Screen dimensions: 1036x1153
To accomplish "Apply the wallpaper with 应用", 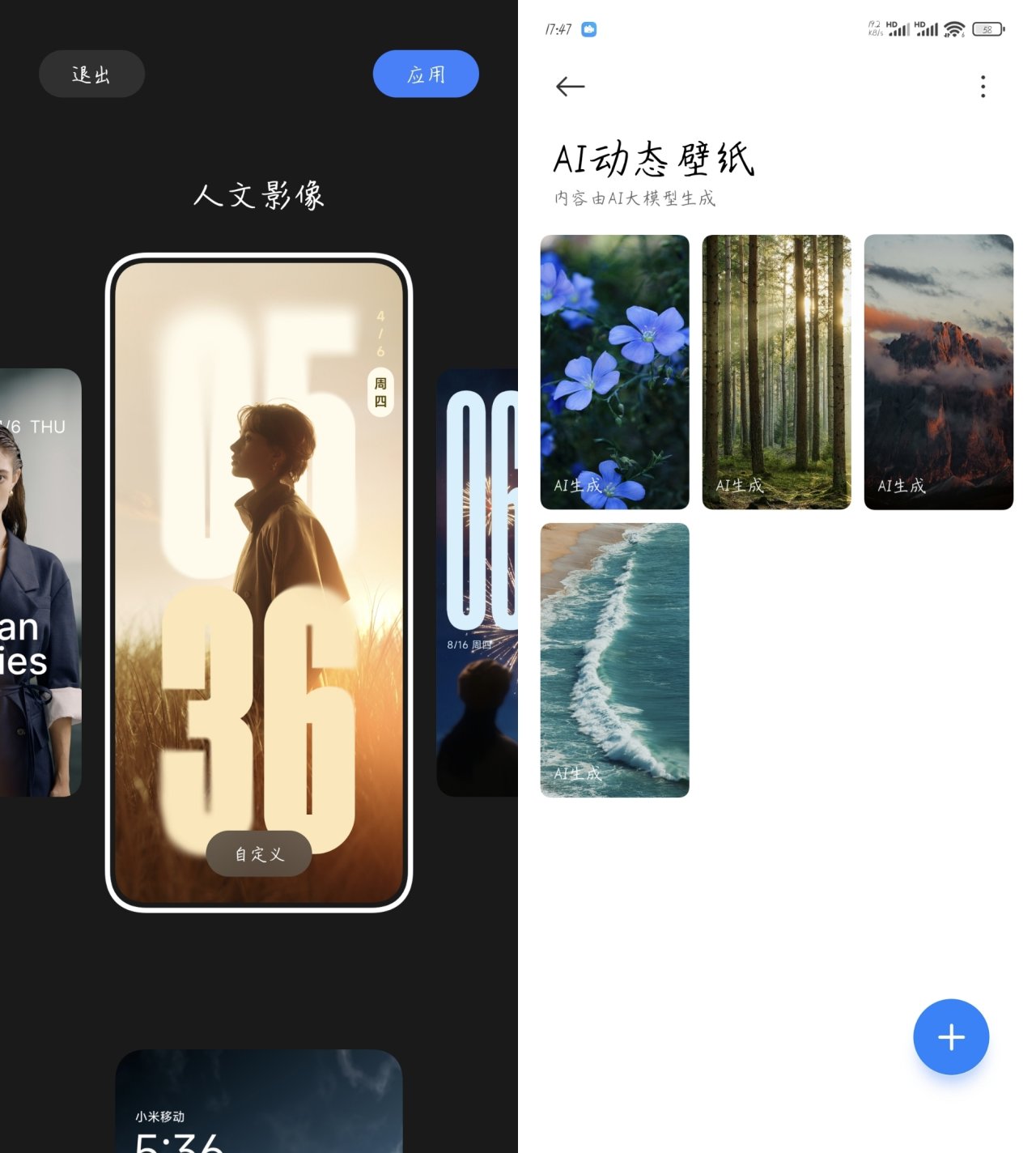I will [x=426, y=74].
